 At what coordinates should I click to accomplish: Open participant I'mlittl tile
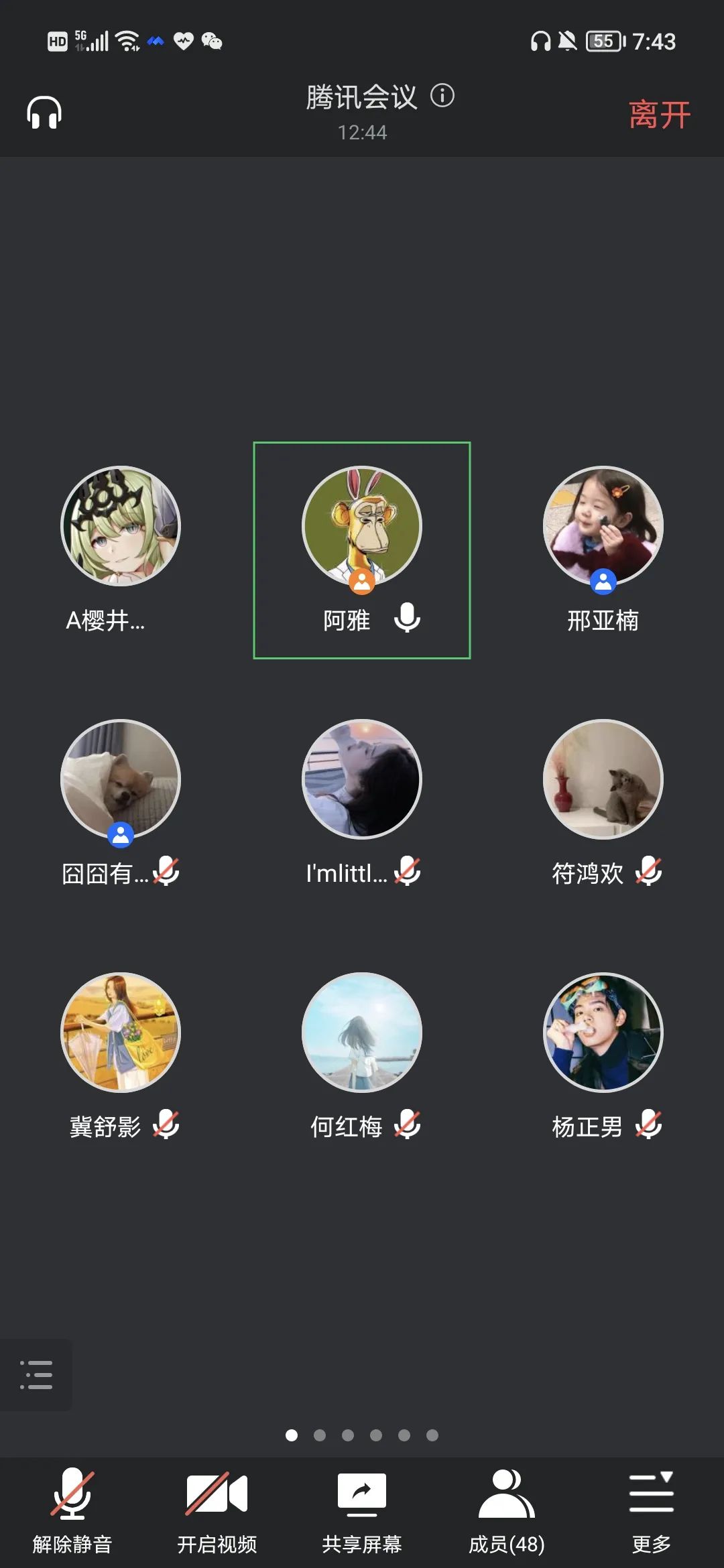362,779
